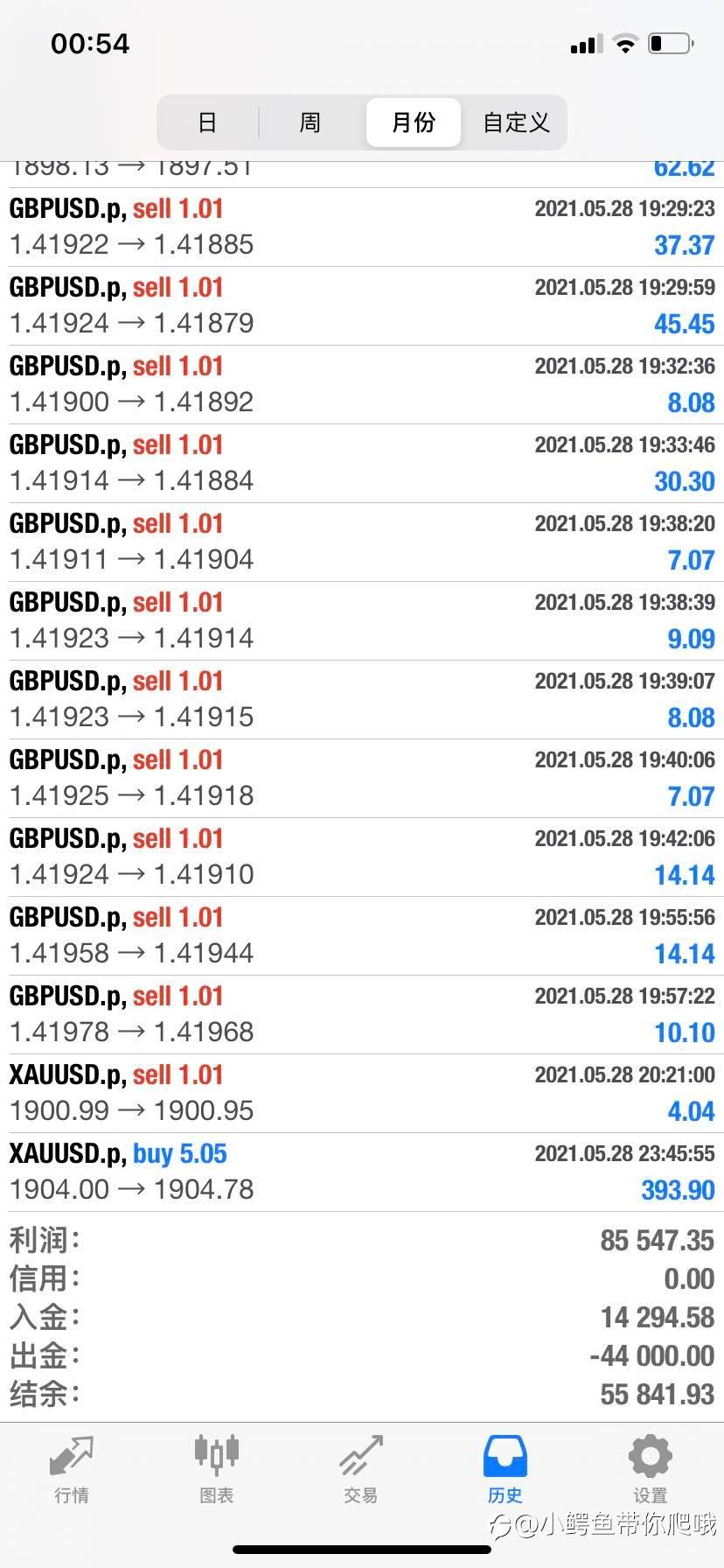Screen dimensions: 724x1568
Task: Open the 行情 quotes tab
Action: (72, 1470)
